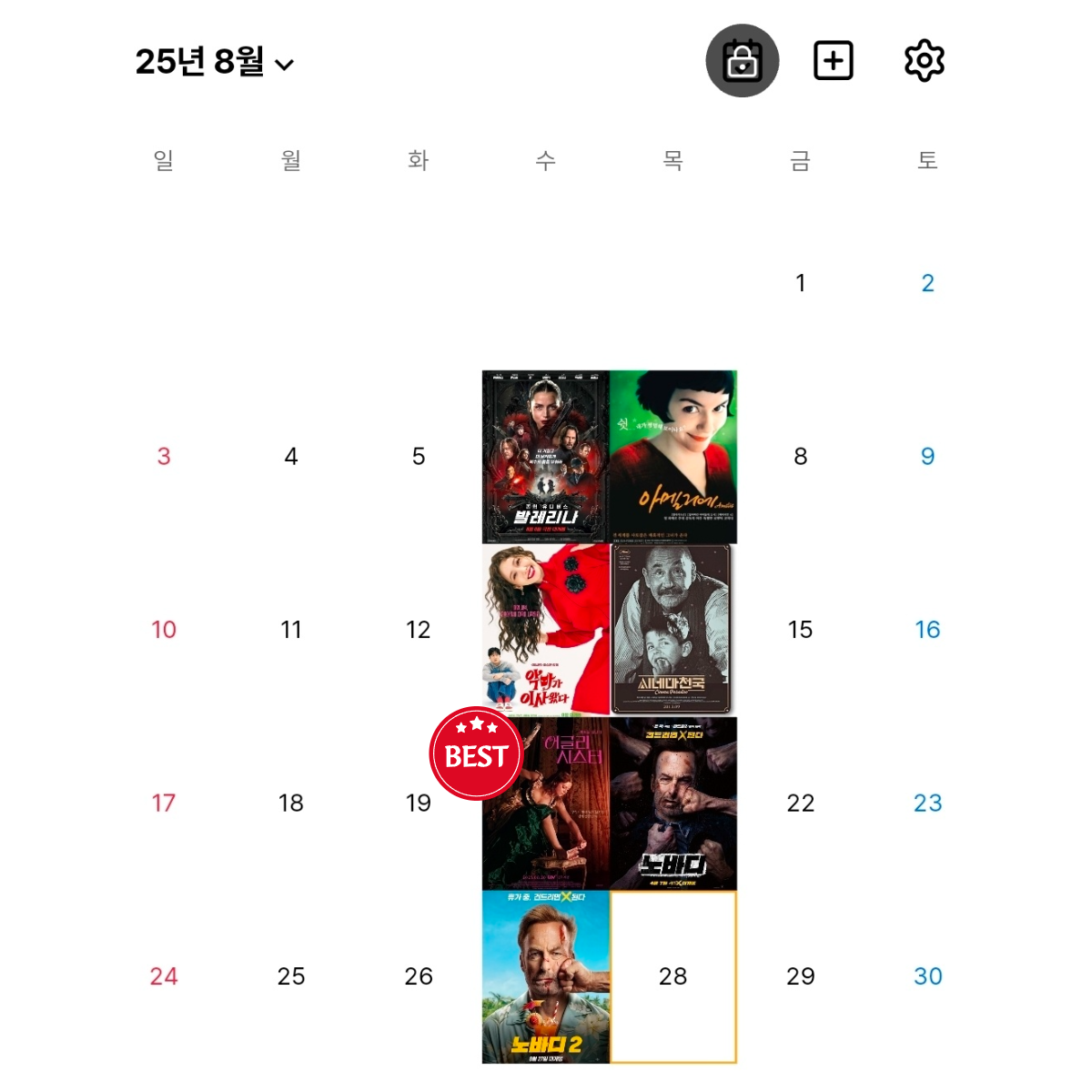The image size is (1092, 1092).
Task: View the 아멜리에 movie record
Action: [x=673, y=457]
